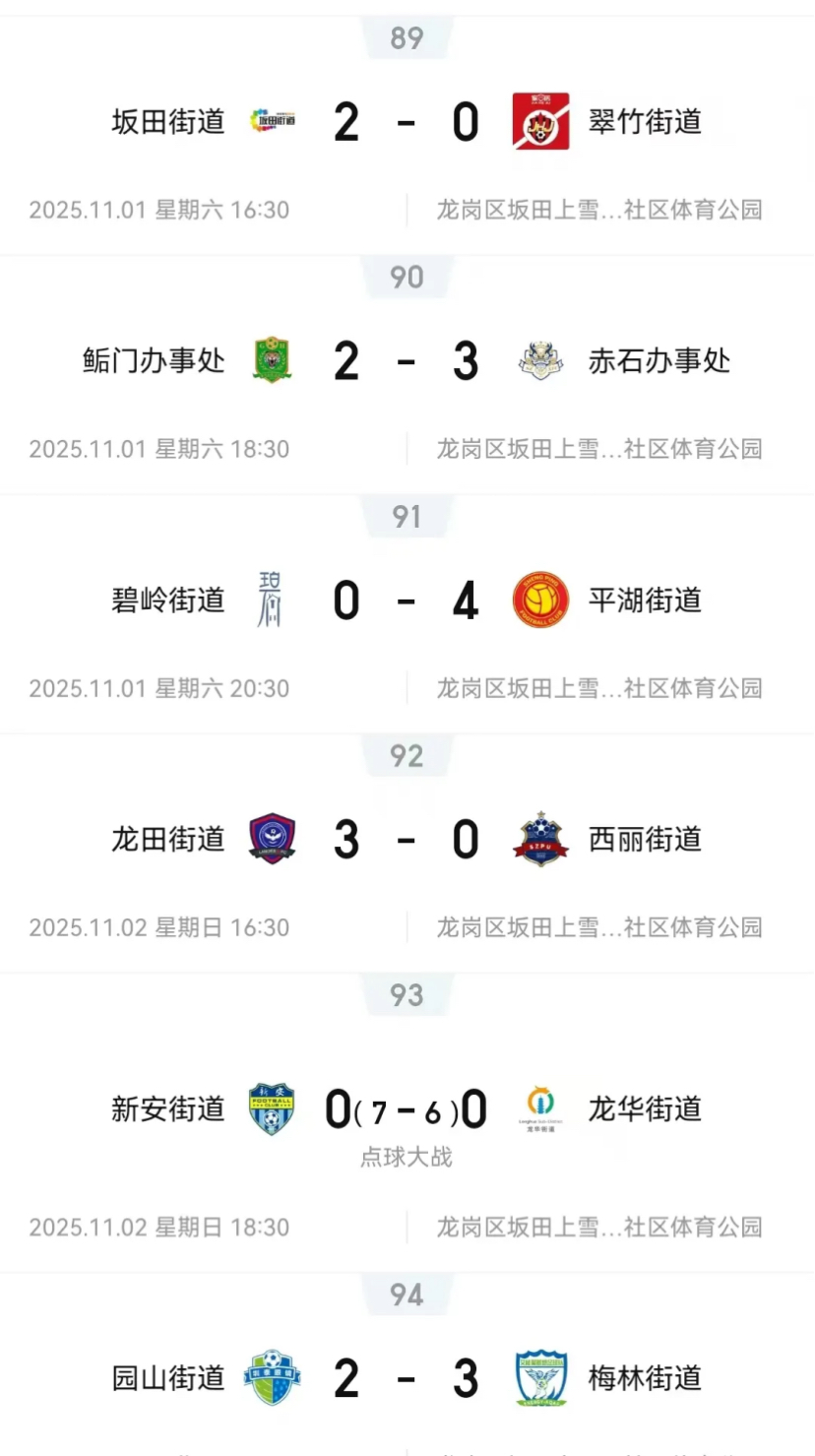Open the 坂田街道 vs 翠竹街道 match
Screen dimensions: 815x1456
pyautogui.click(x=407, y=123)
